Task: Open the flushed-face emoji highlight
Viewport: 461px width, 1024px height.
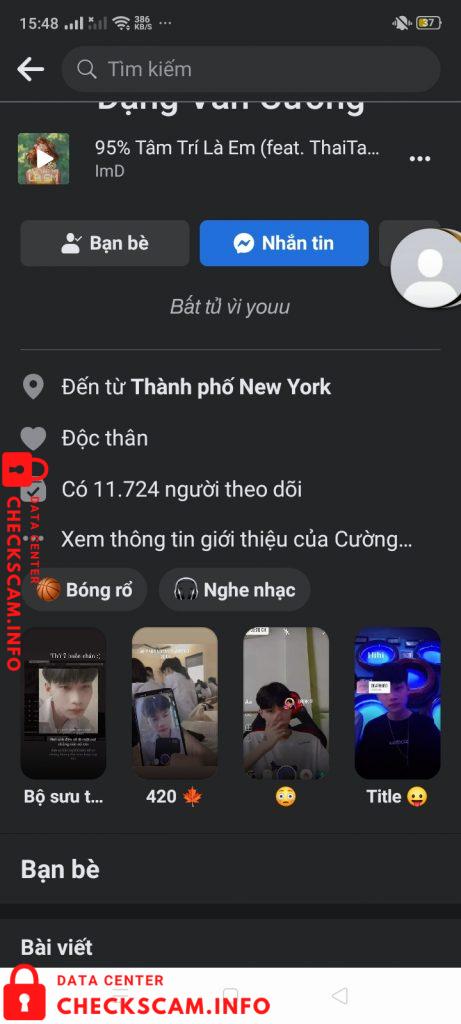Action: pos(285,717)
